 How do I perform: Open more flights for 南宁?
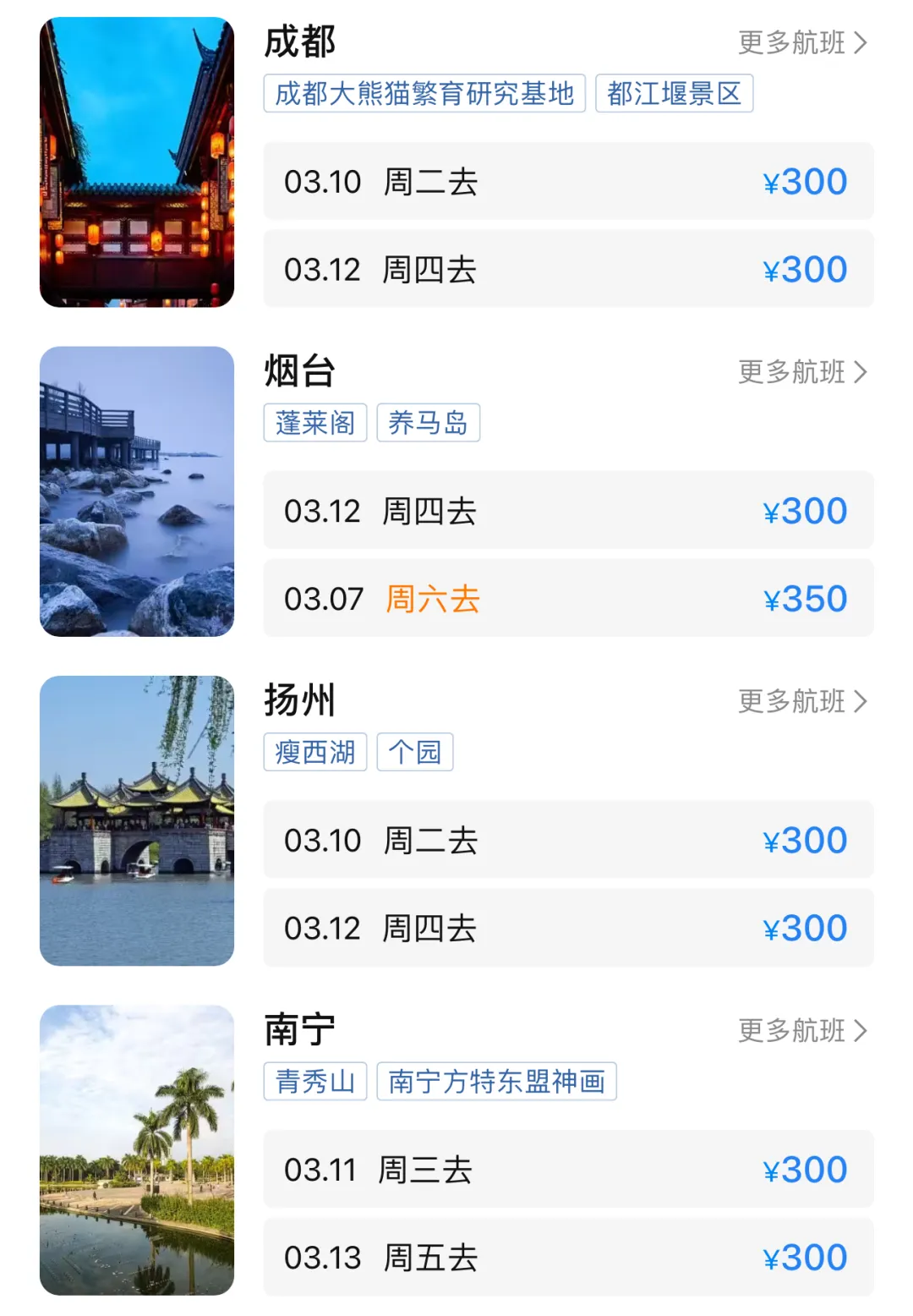click(x=801, y=1031)
